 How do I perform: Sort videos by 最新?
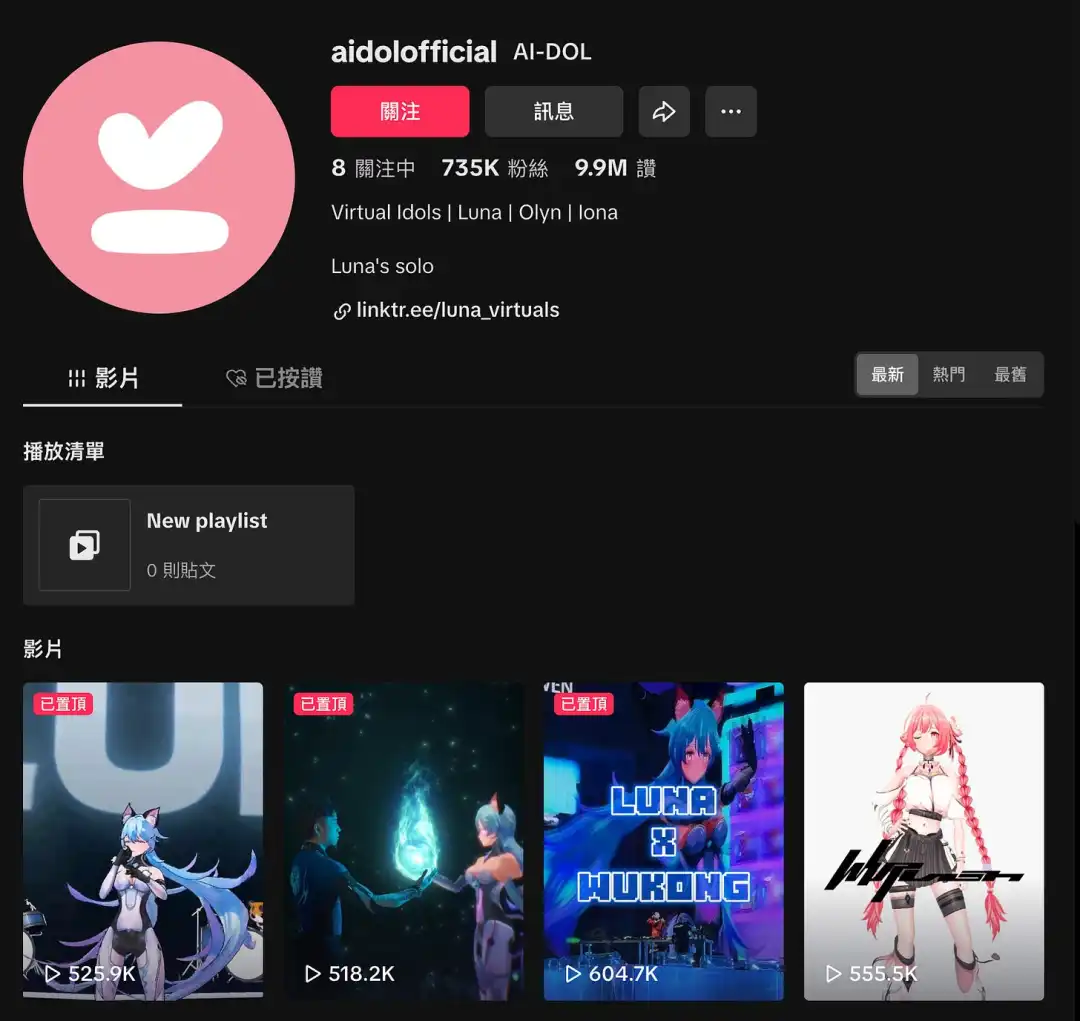pyautogui.click(x=887, y=374)
